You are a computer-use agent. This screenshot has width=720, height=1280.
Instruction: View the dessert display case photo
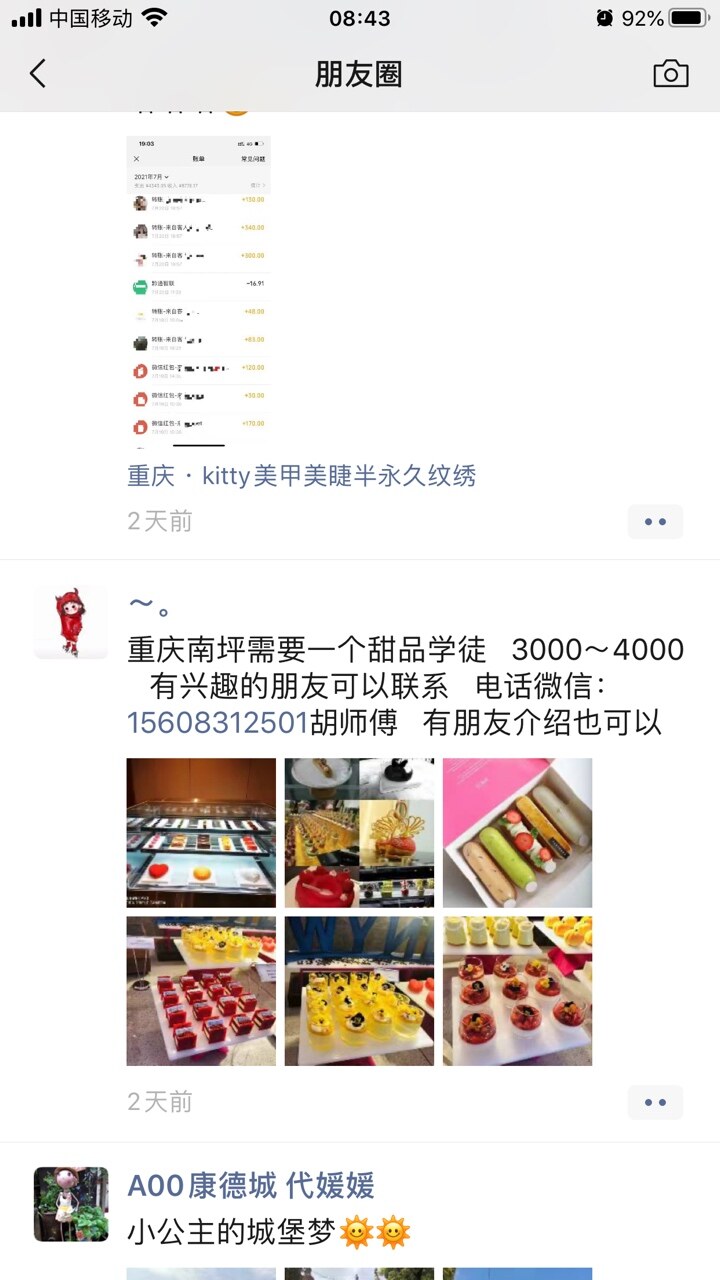click(x=201, y=833)
